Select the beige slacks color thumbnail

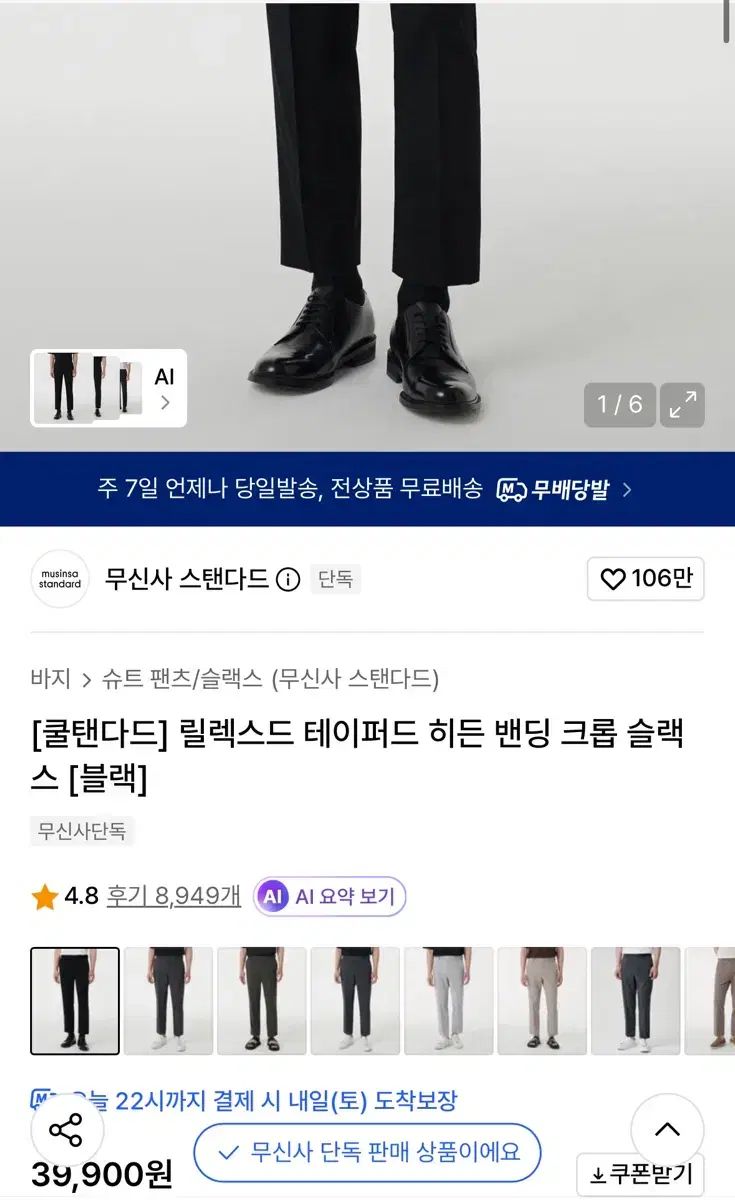[x=542, y=1001]
